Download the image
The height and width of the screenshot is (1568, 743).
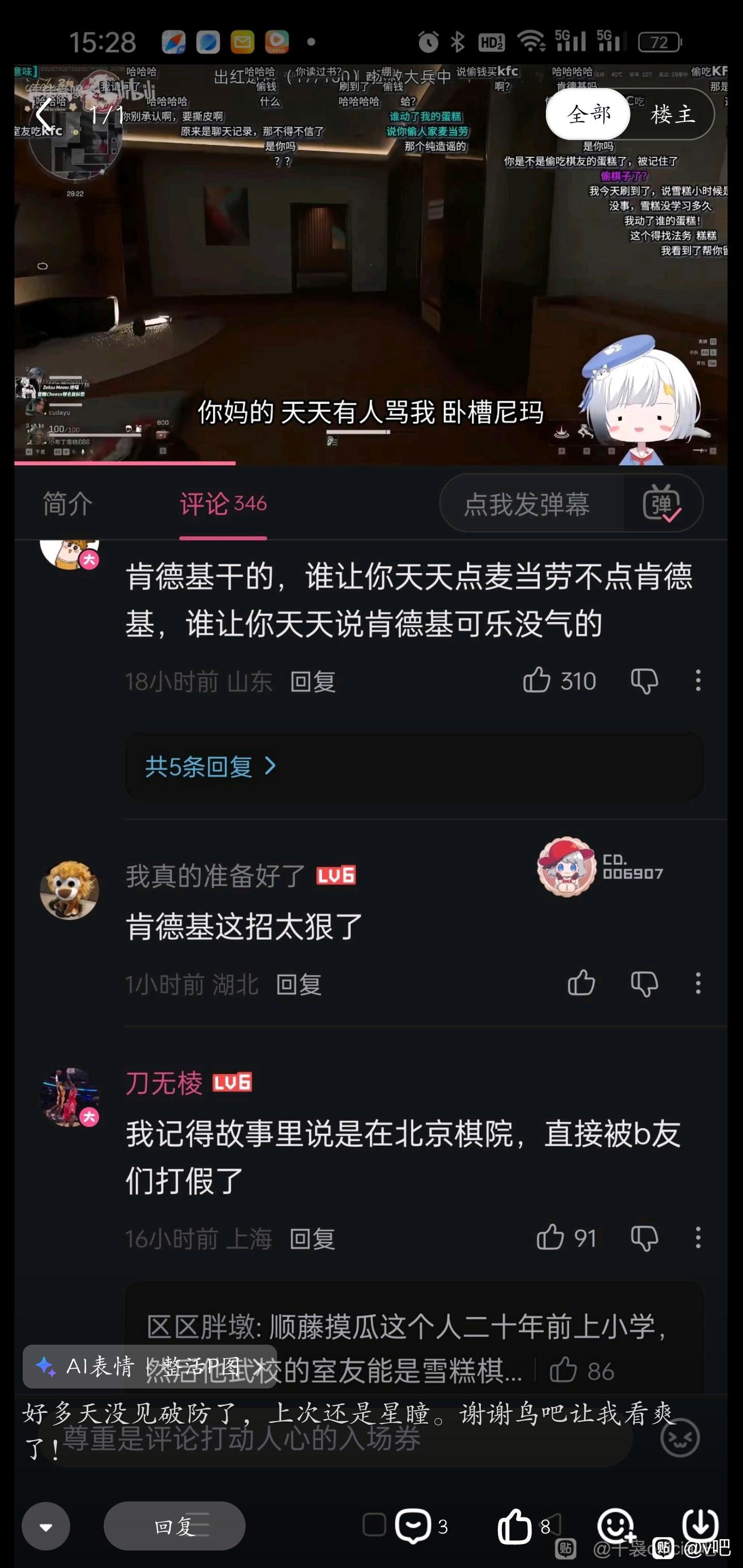click(x=700, y=1525)
